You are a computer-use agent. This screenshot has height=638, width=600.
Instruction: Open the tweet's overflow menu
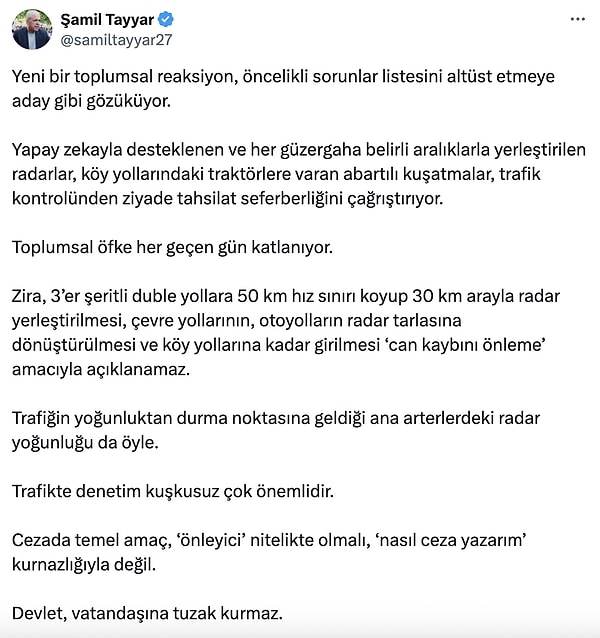pyautogui.click(x=577, y=19)
